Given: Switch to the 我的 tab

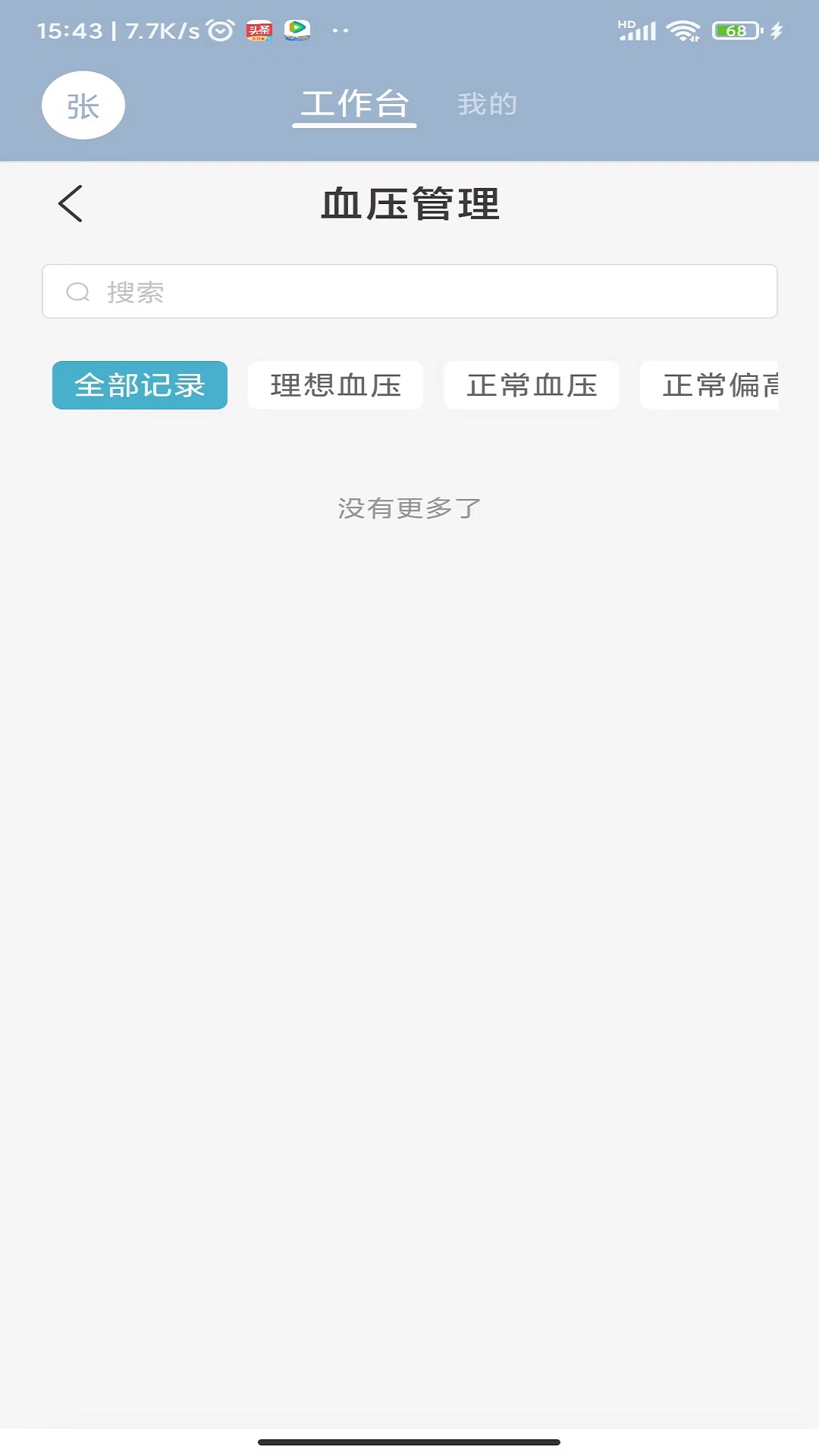Looking at the screenshot, I should point(487,104).
